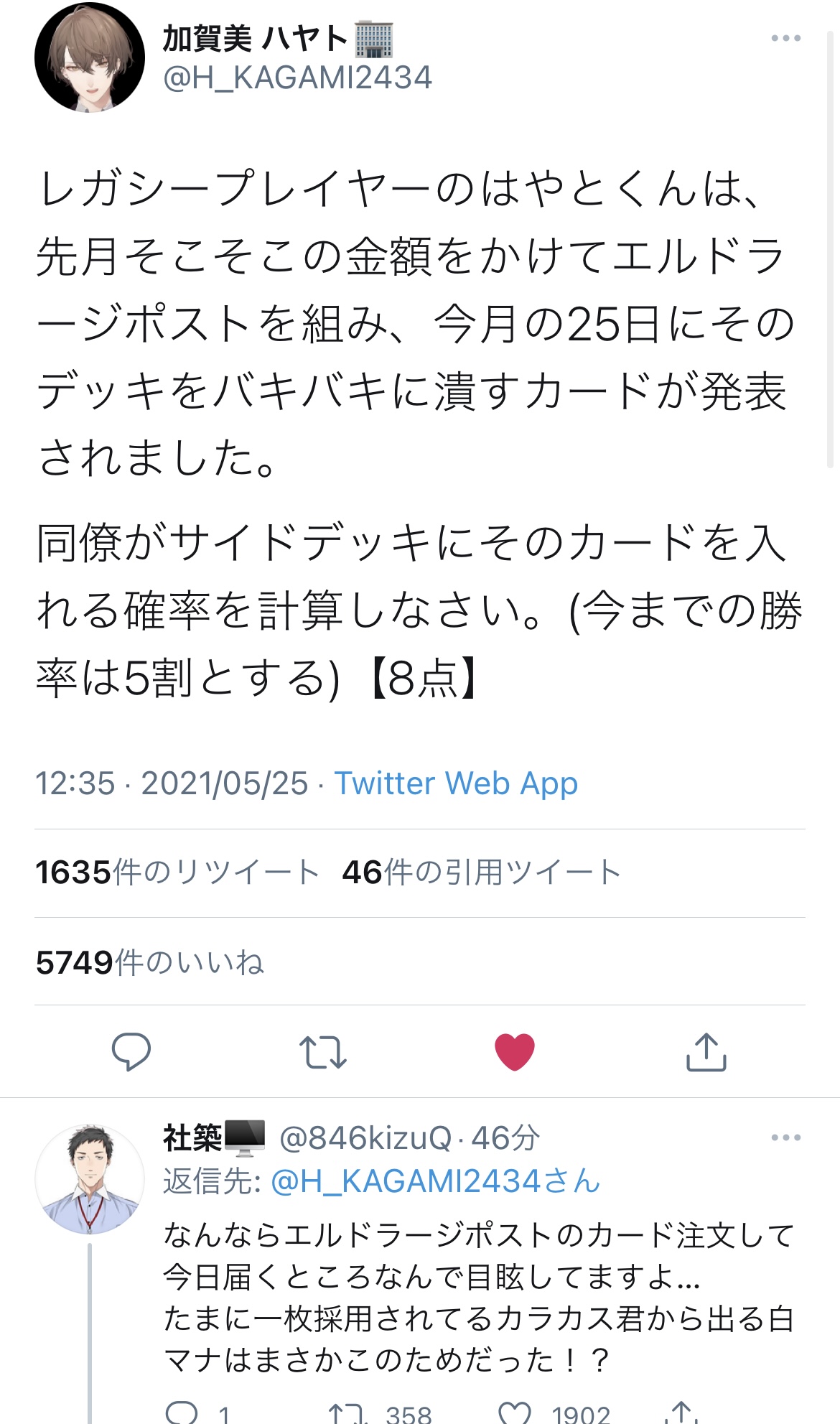View the 5749件のいいね list
840x1424 pixels.
150,962
